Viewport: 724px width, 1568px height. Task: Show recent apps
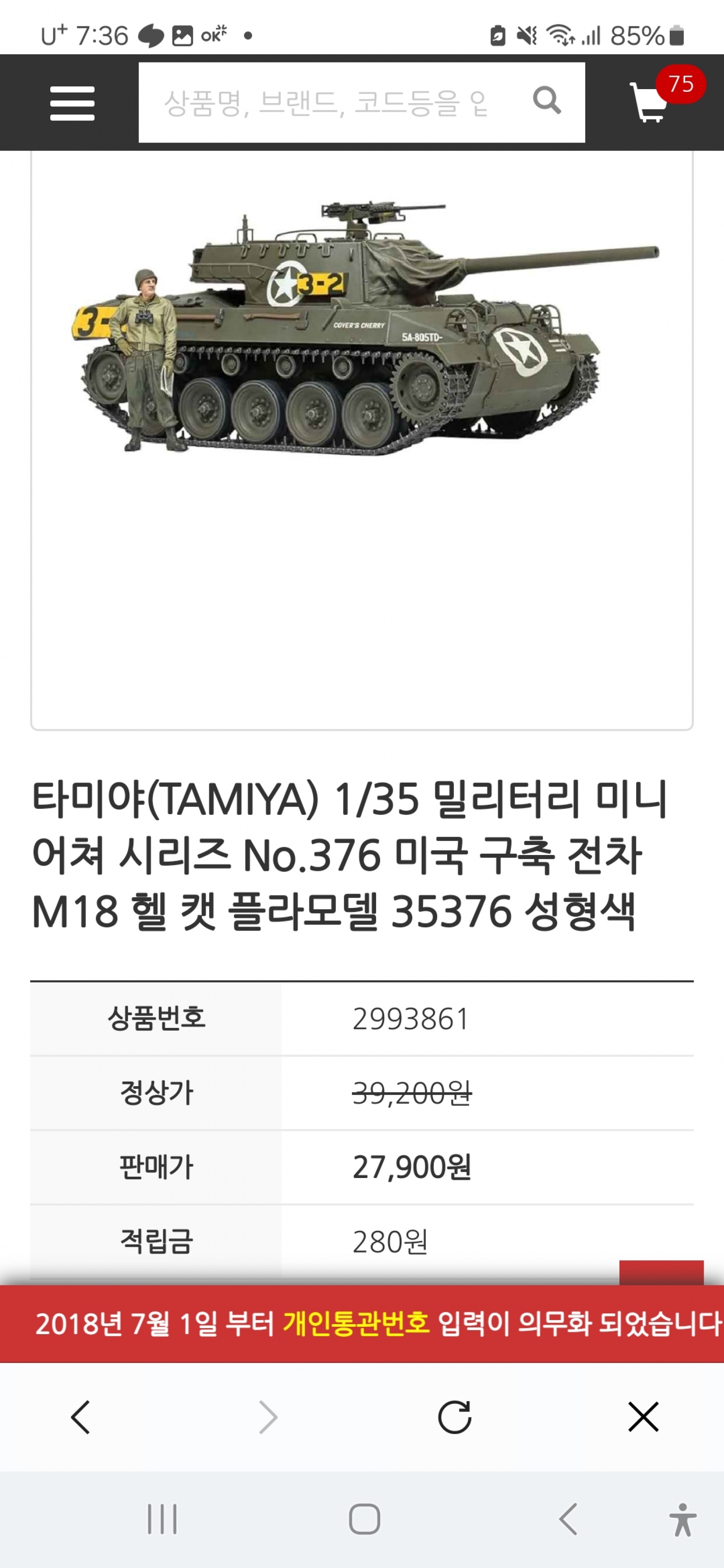(x=162, y=1519)
